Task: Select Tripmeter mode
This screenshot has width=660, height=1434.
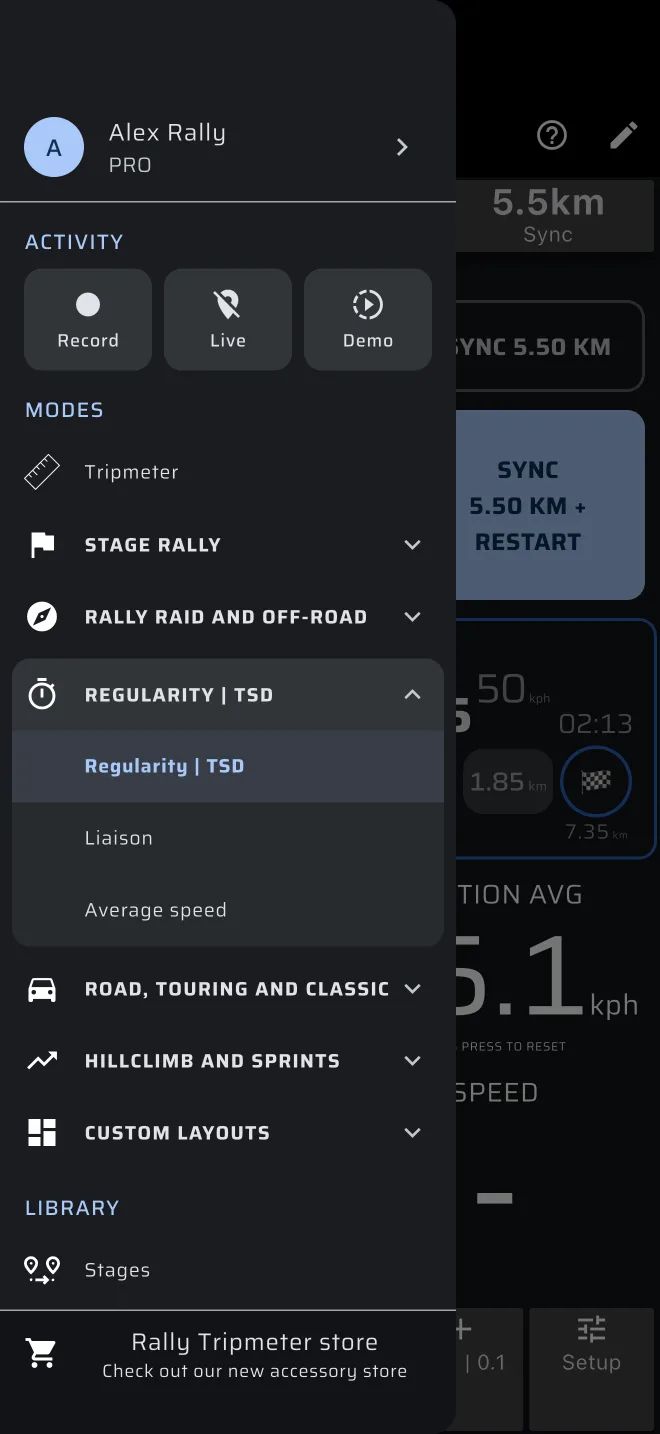Action: click(228, 472)
